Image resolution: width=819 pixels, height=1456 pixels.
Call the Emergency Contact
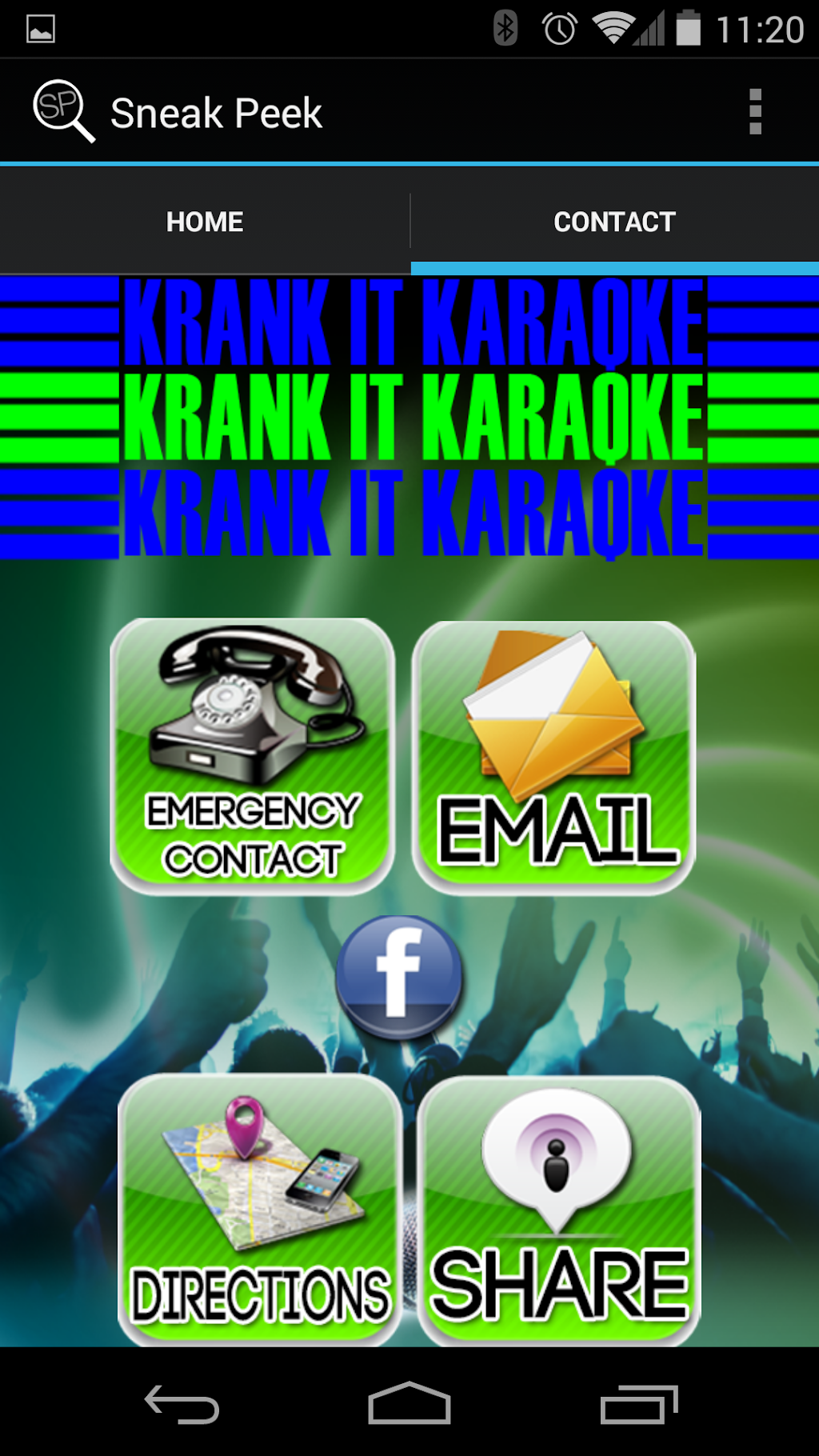pos(252,756)
